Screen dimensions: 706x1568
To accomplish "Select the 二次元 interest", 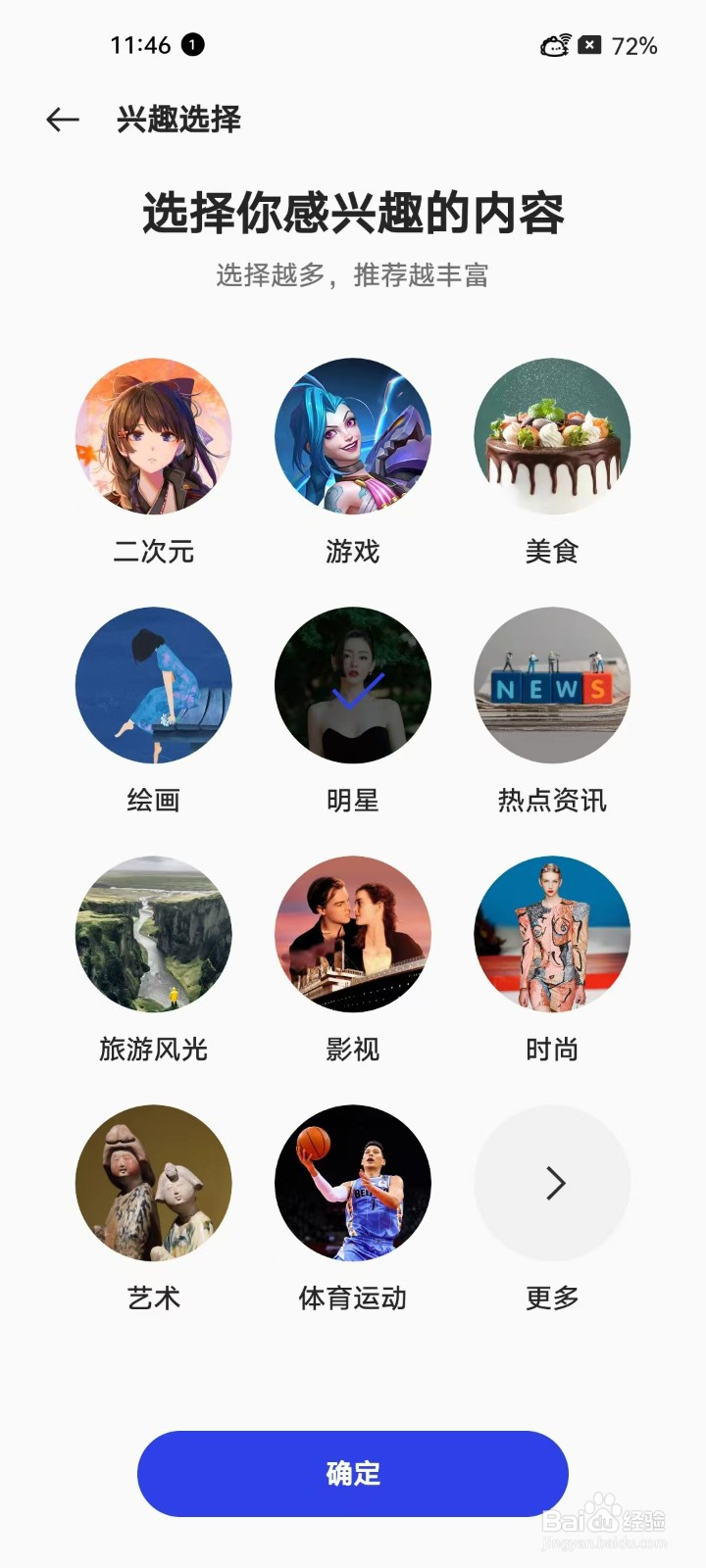I will [x=154, y=436].
